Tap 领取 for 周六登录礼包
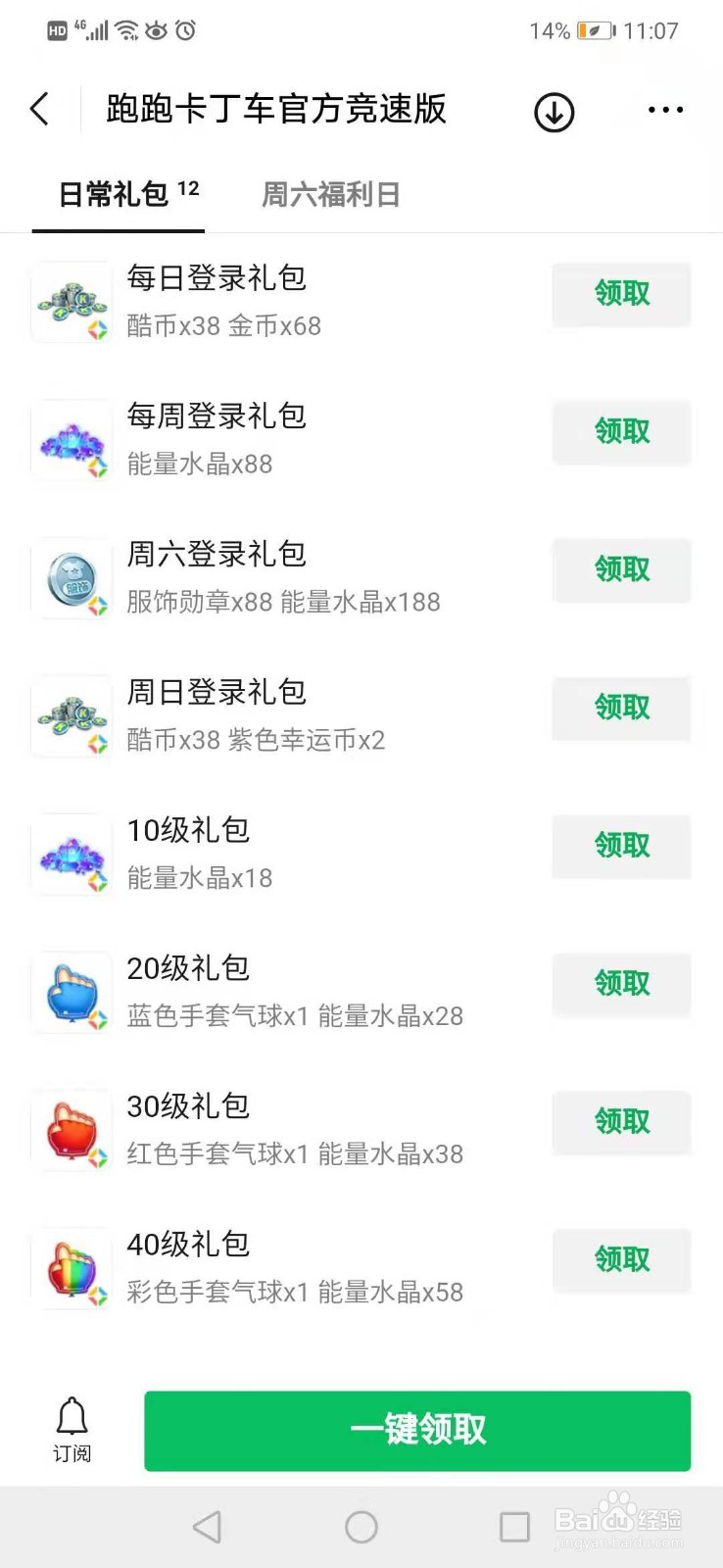Image resolution: width=723 pixels, height=1568 pixels. tap(621, 569)
